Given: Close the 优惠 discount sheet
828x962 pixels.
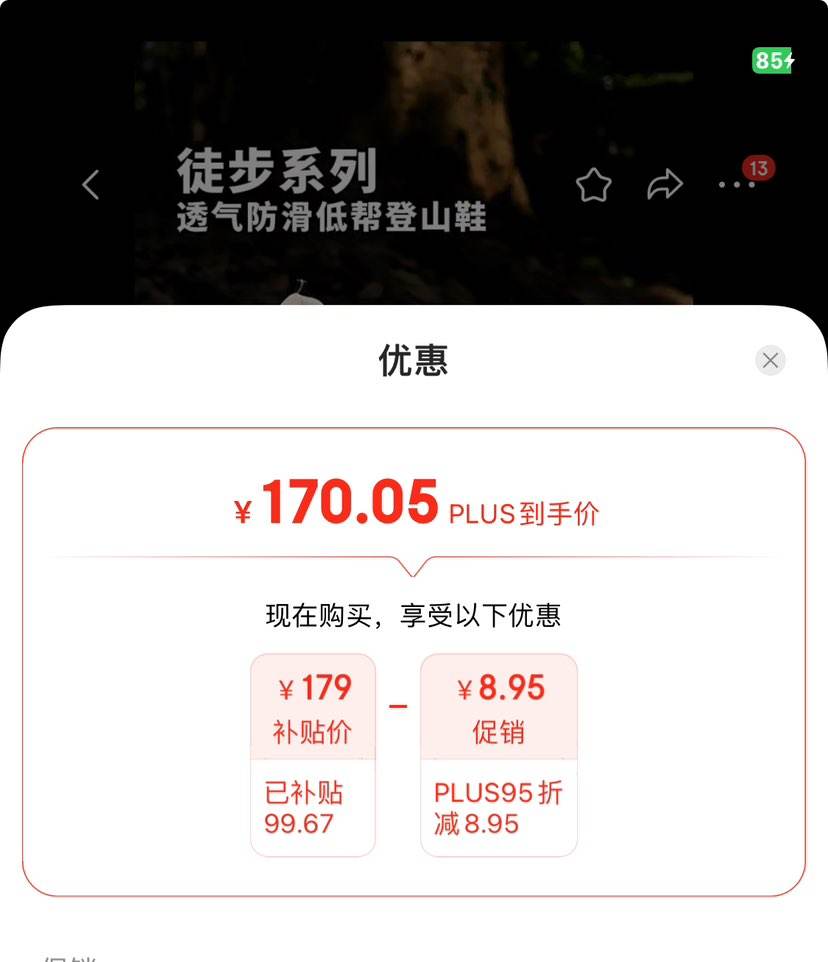Looking at the screenshot, I should 770,360.
